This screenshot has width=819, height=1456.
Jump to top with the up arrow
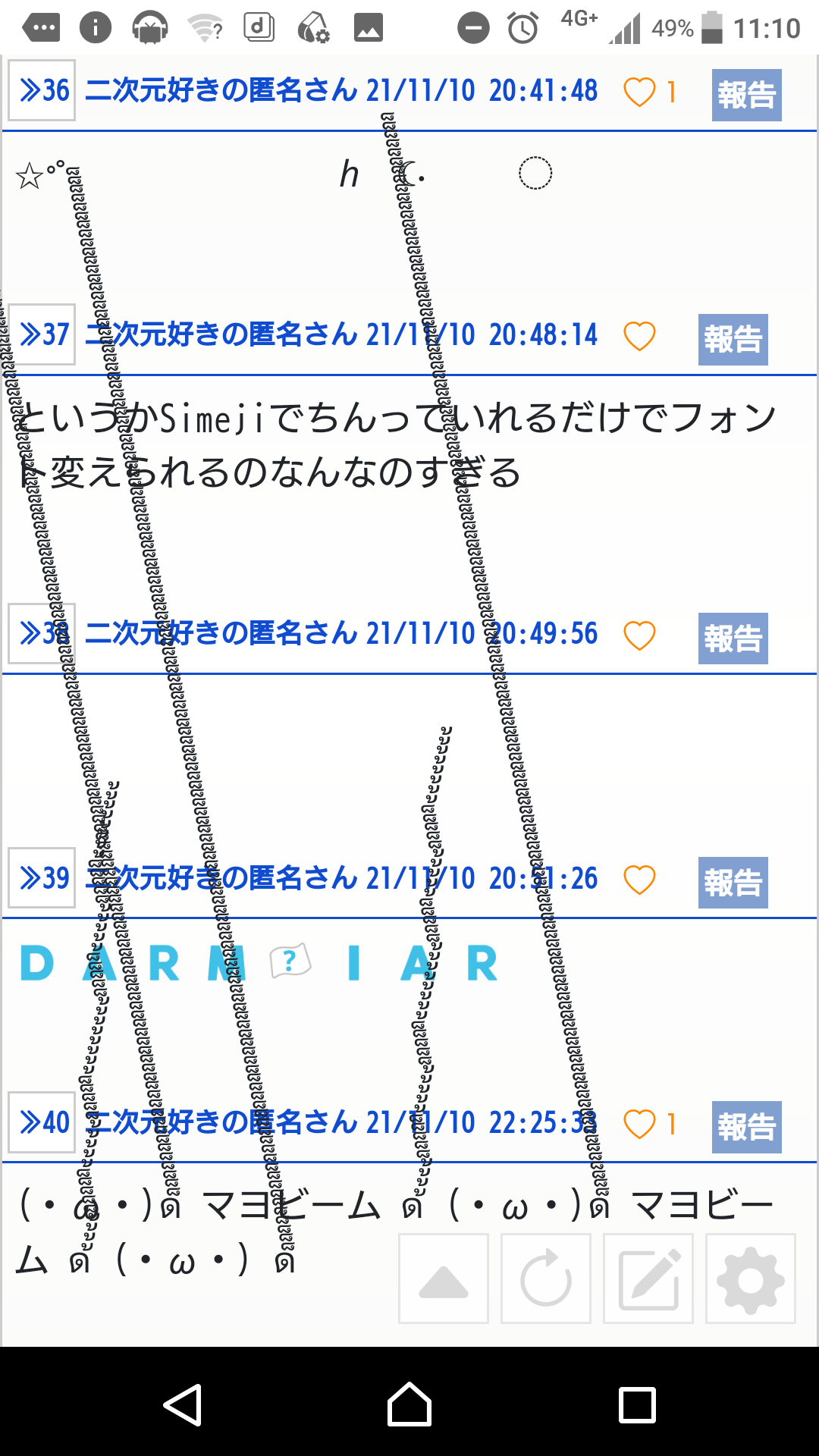click(444, 1279)
